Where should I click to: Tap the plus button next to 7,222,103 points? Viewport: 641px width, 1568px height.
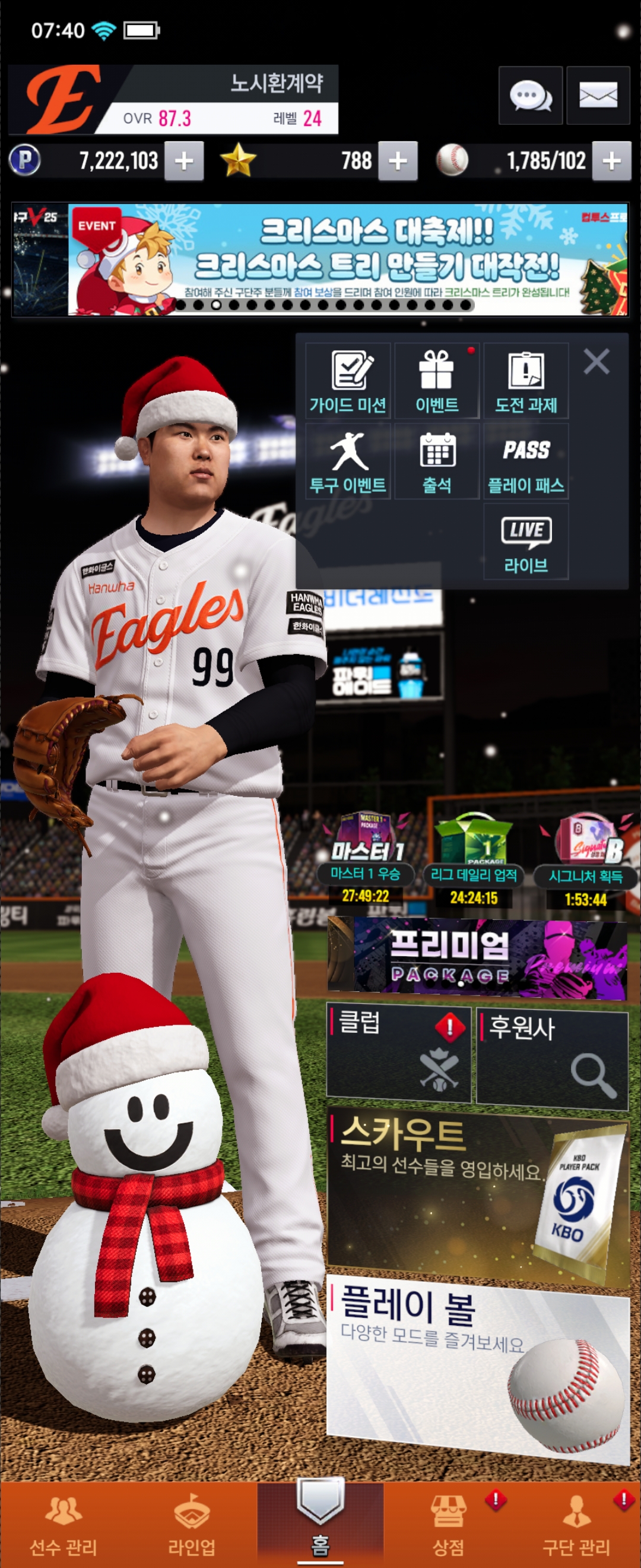tap(183, 162)
